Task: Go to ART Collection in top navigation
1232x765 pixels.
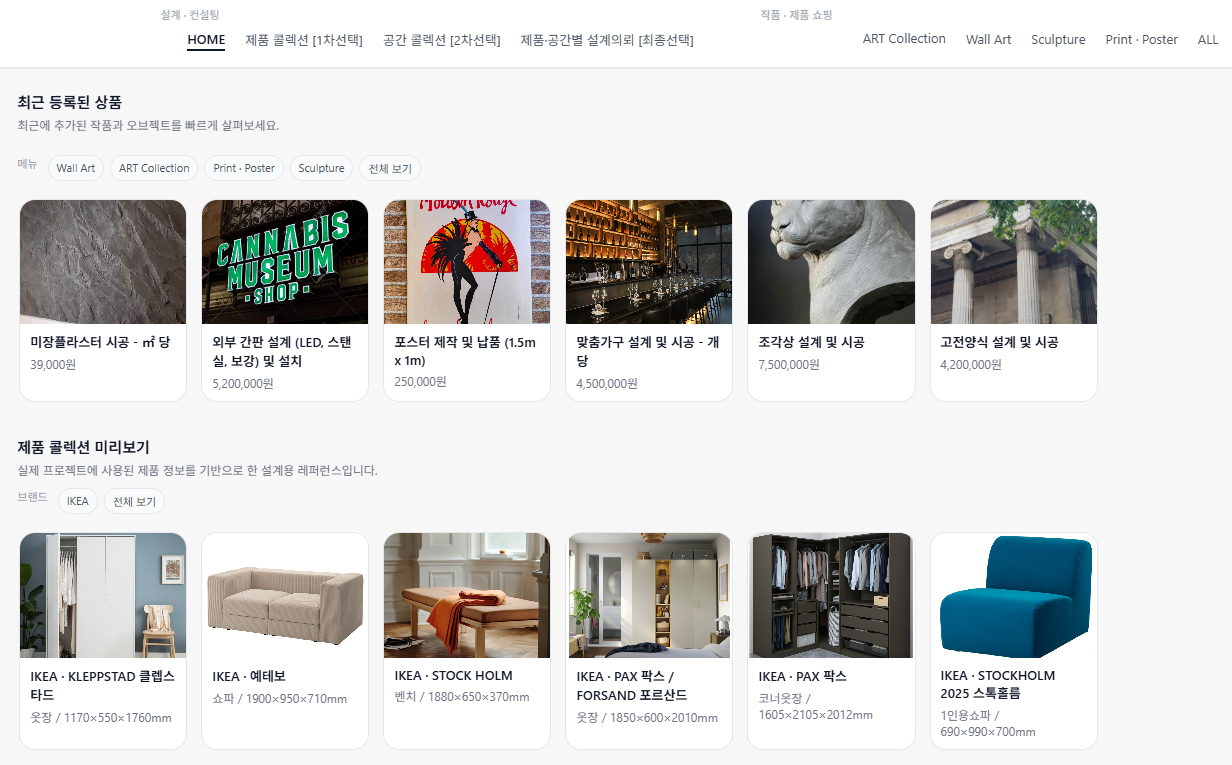Action: 903,39
